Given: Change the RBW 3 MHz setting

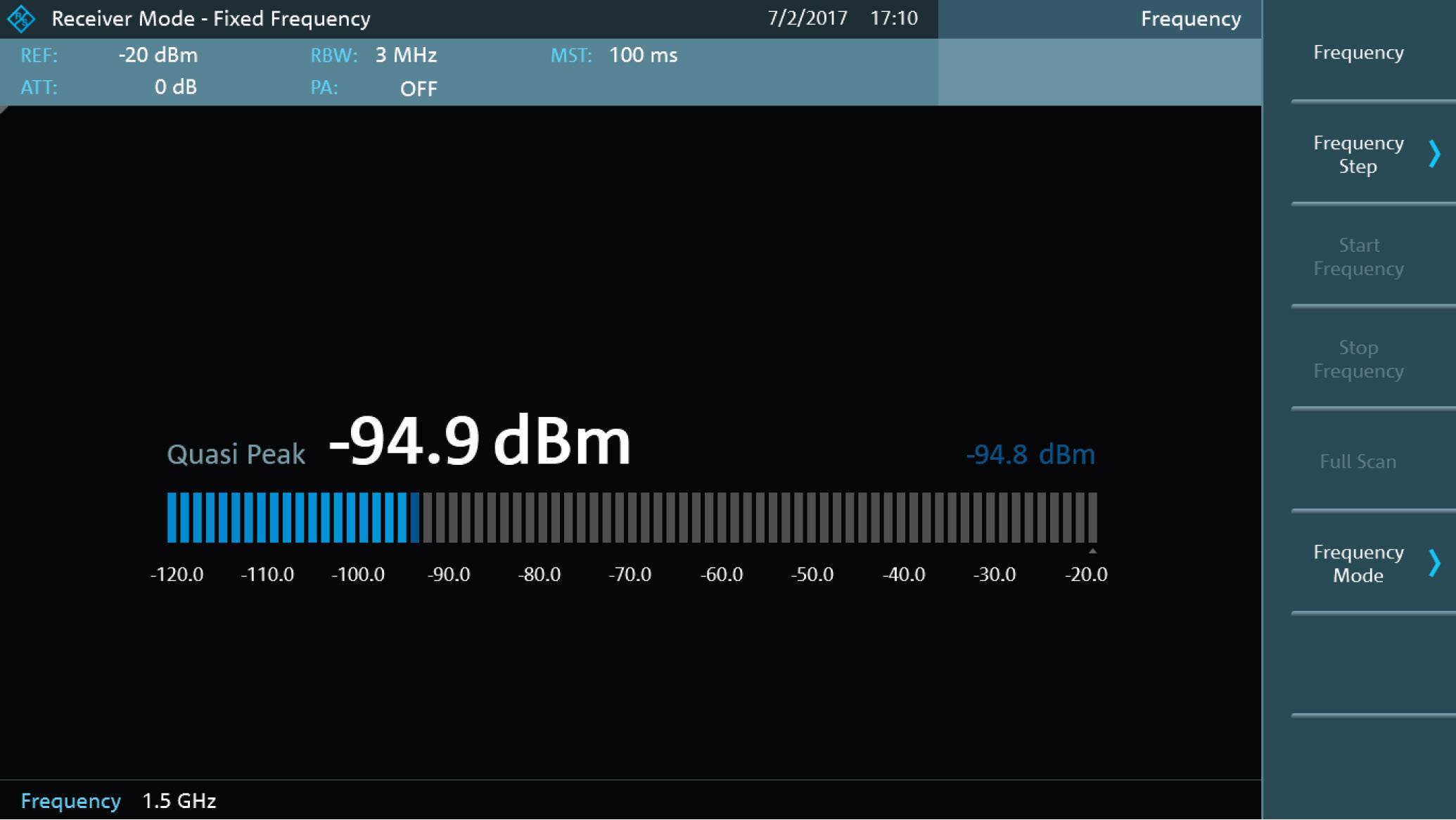Looking at the screenshot, I should click(x=405, y=55).
